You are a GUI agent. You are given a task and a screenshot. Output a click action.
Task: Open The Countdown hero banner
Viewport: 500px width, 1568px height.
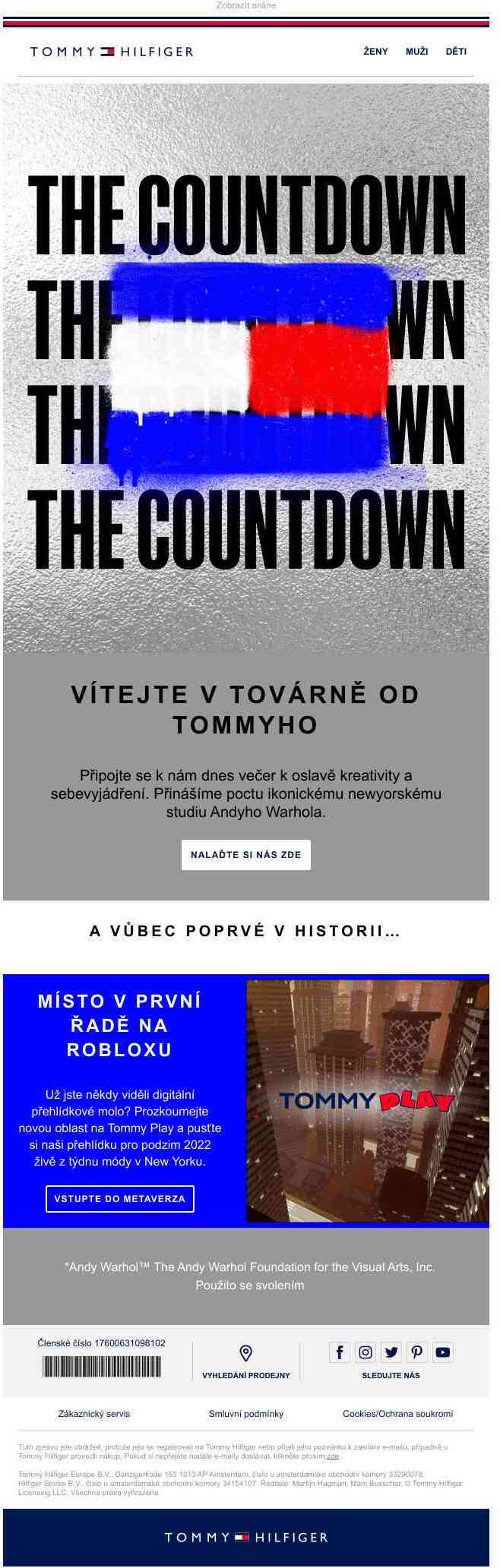tap(245, 368)
